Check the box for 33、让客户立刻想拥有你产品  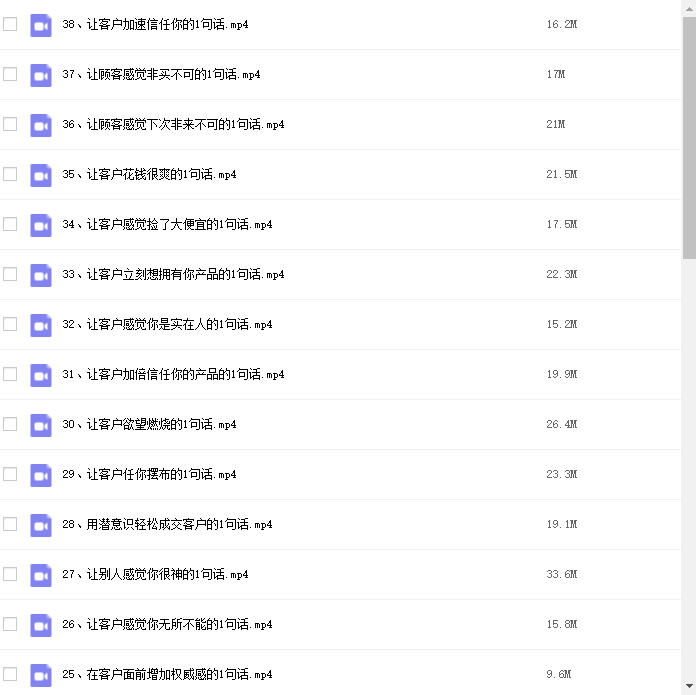(10, 274)
